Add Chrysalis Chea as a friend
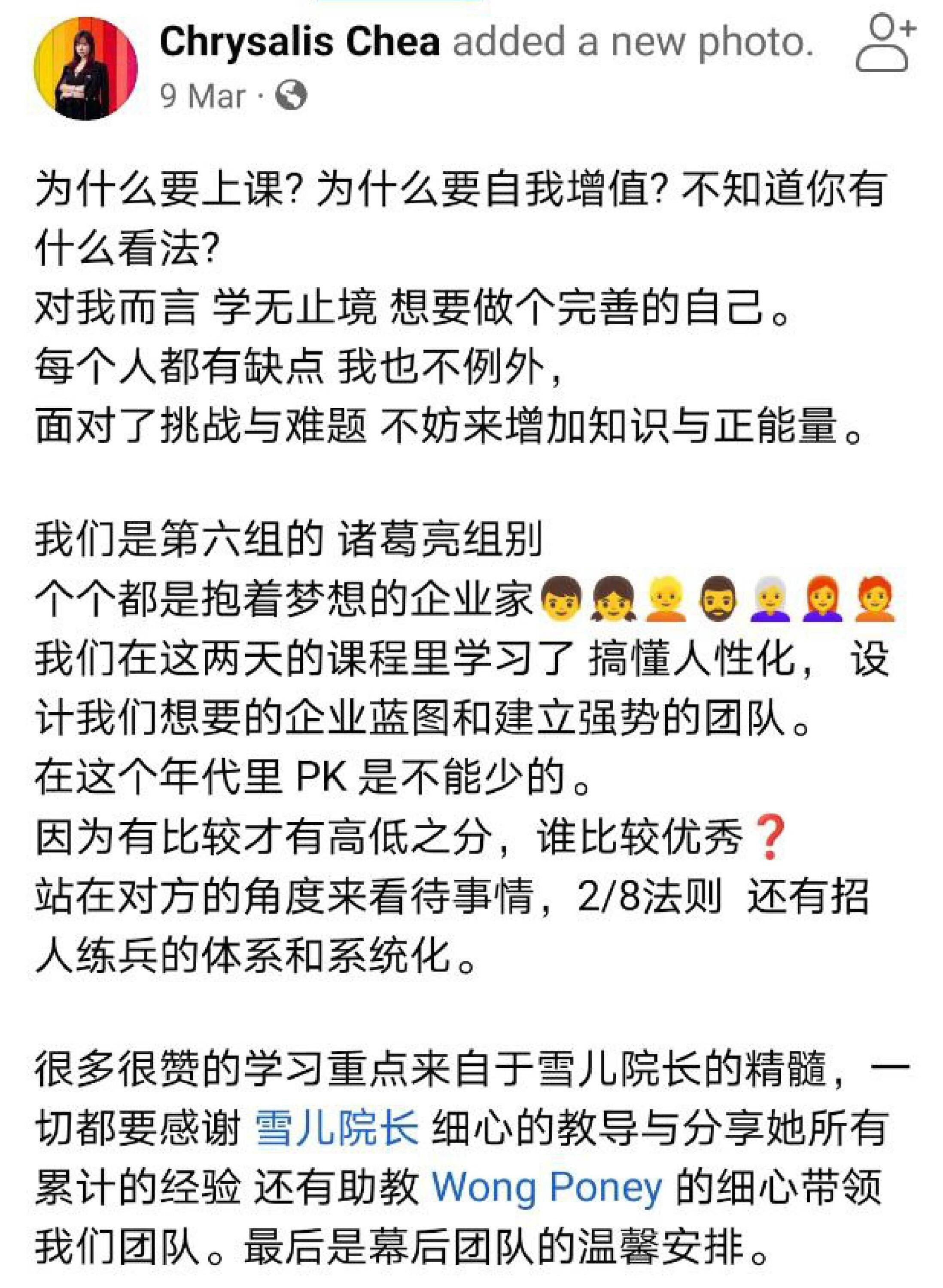943x1288 pixels. (x=884, y=45)
